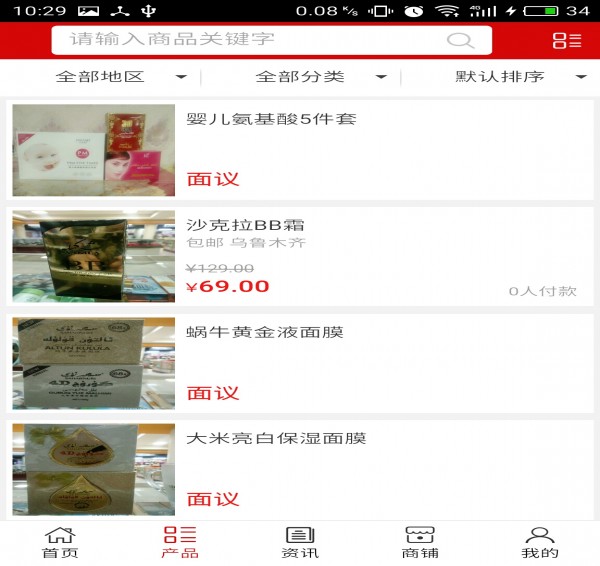Tap the magnifier search icon
Screen dimensions: 600x566
tap(460, 41)
